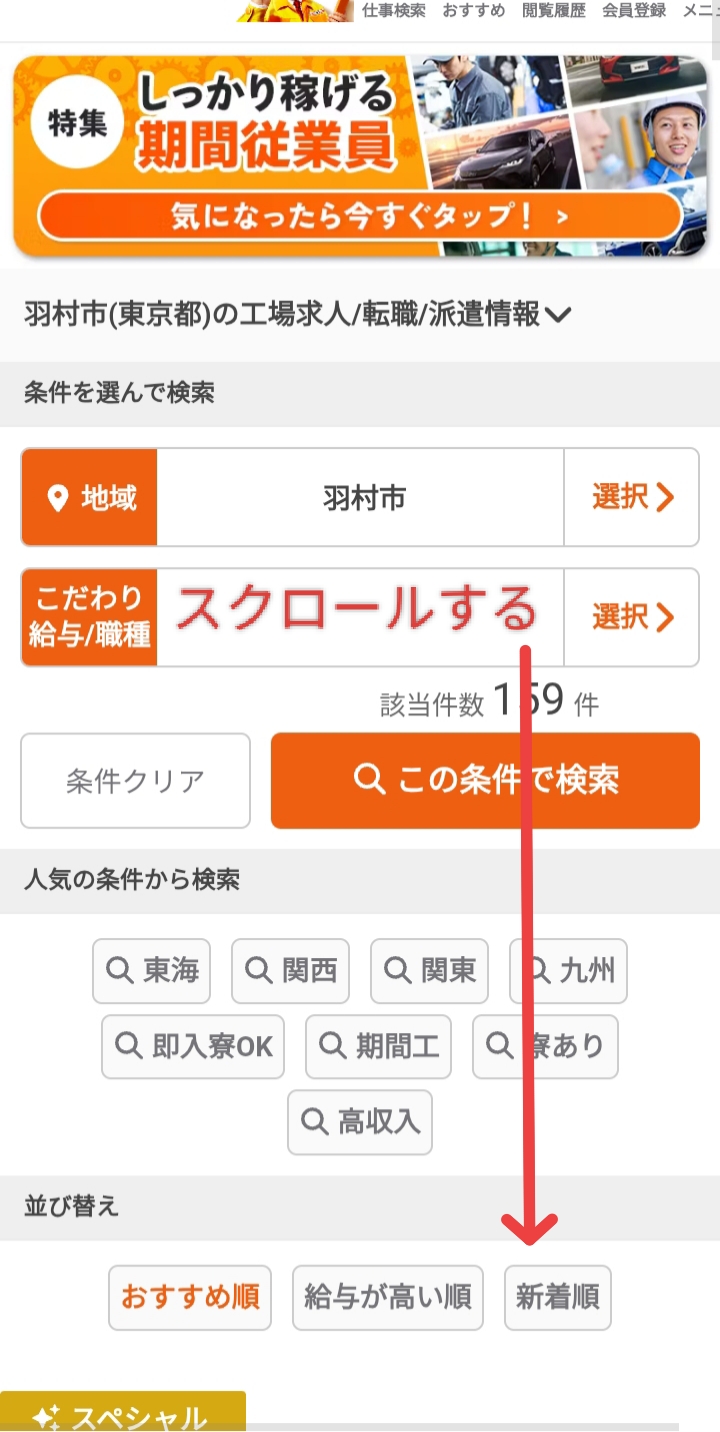
Task: Choose こだわり給与/職種 conditions
Action: click(360, 617)
